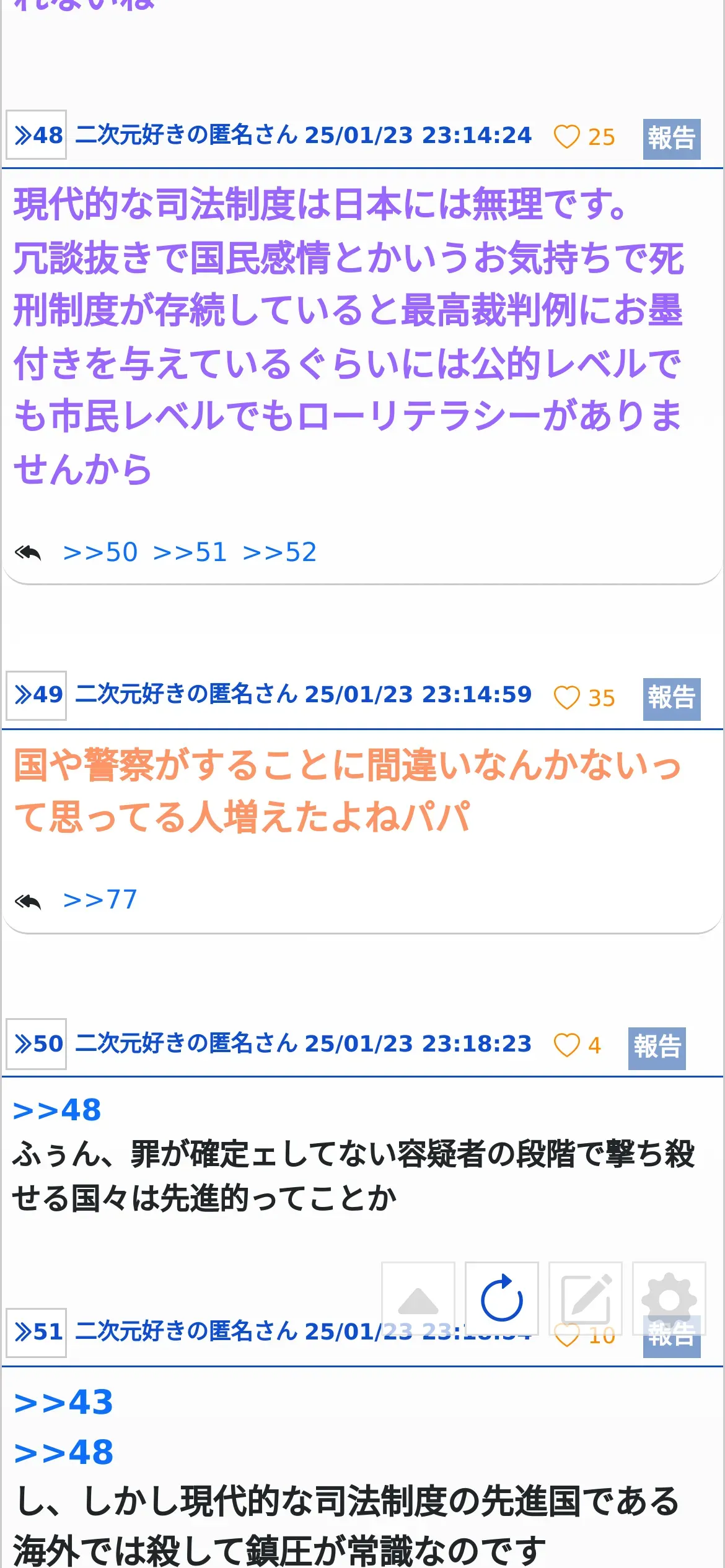Tap post number 51 anchor link

click(x=37, y=1331)
